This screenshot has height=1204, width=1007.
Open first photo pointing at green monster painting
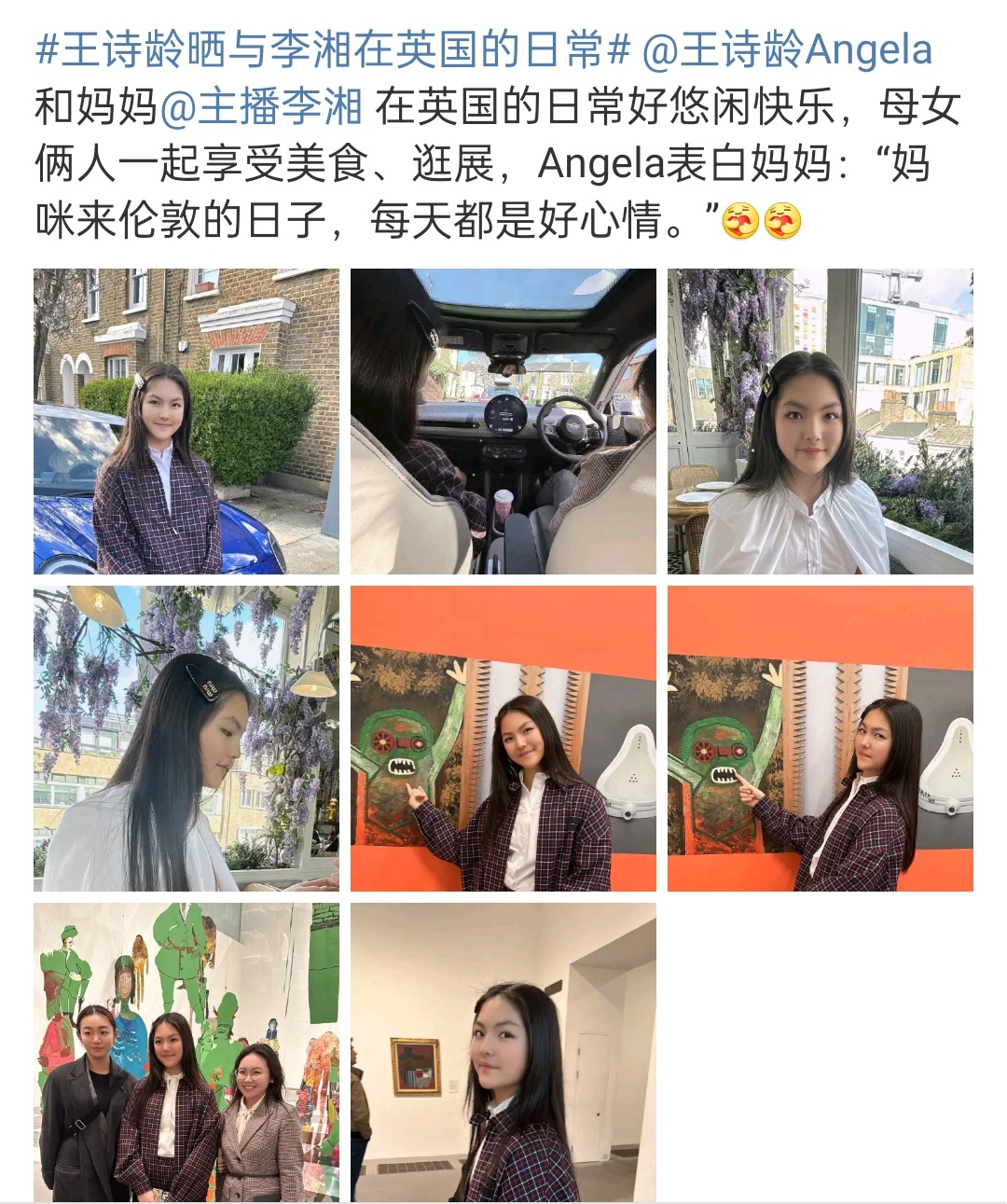(504, 739)
